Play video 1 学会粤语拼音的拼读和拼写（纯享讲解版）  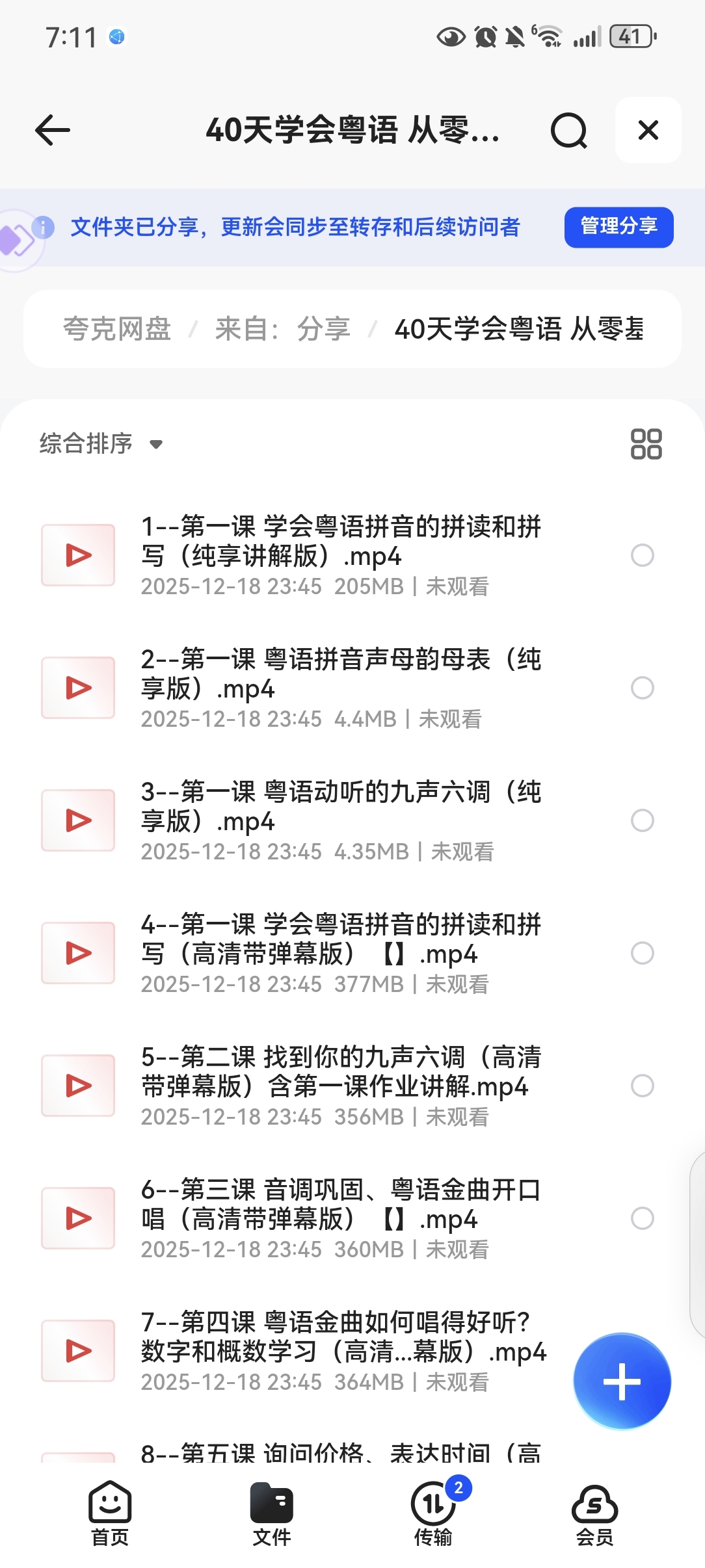point(341,542)
